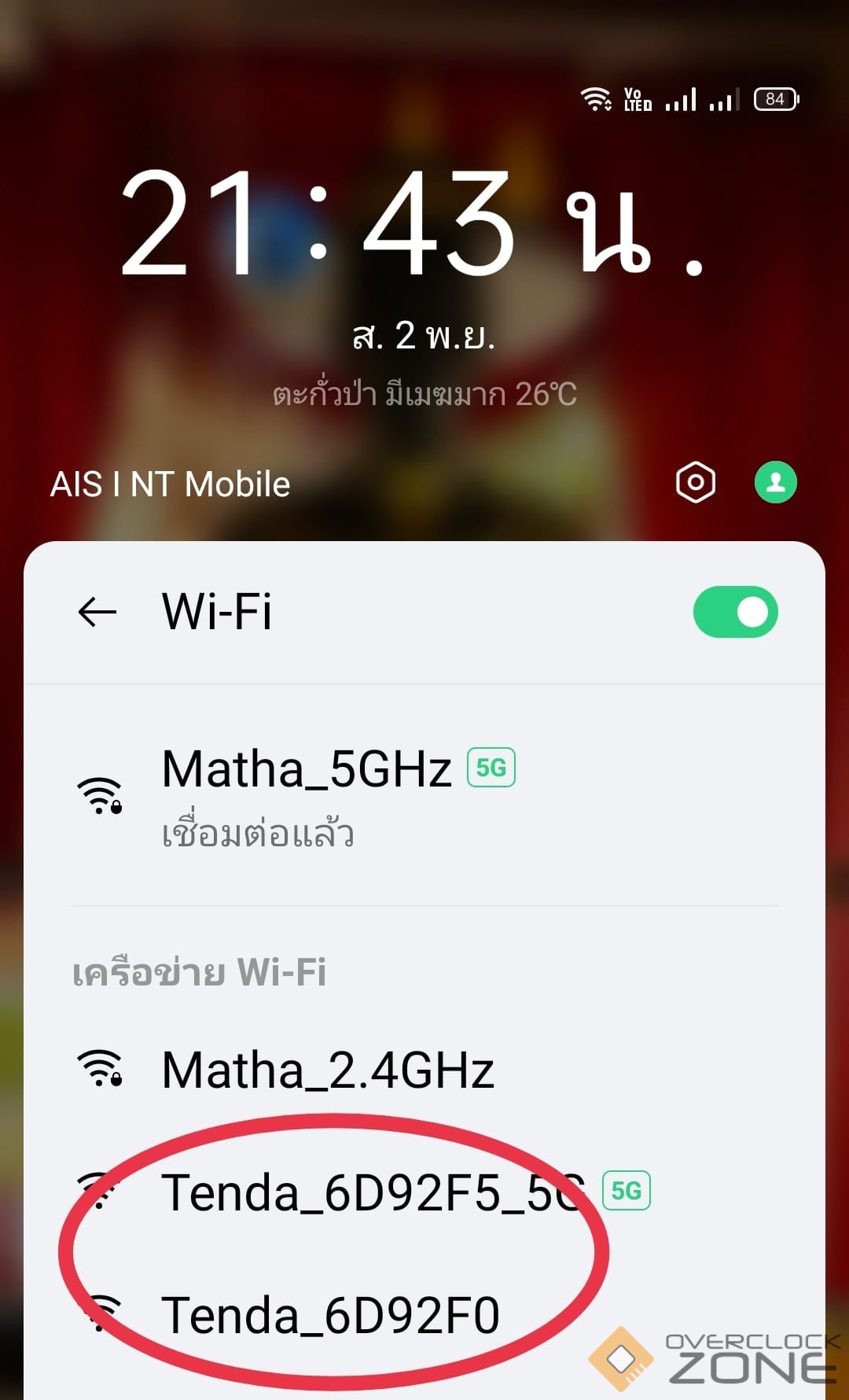This screenshot has width=849, height=1400.
Task: Open connected network Matha_5GHz
Action: coord(307,794)
